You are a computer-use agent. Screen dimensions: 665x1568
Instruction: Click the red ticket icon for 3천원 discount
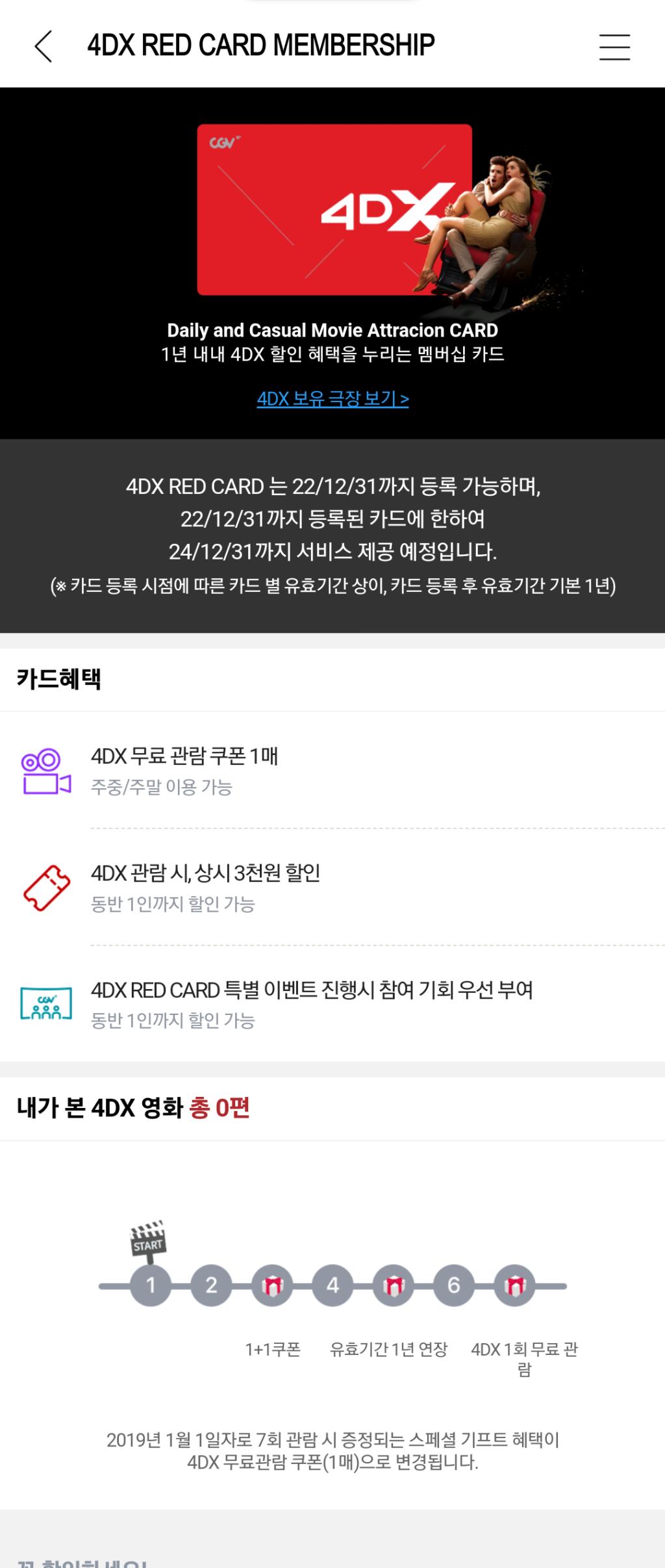[x=47, y=888]
